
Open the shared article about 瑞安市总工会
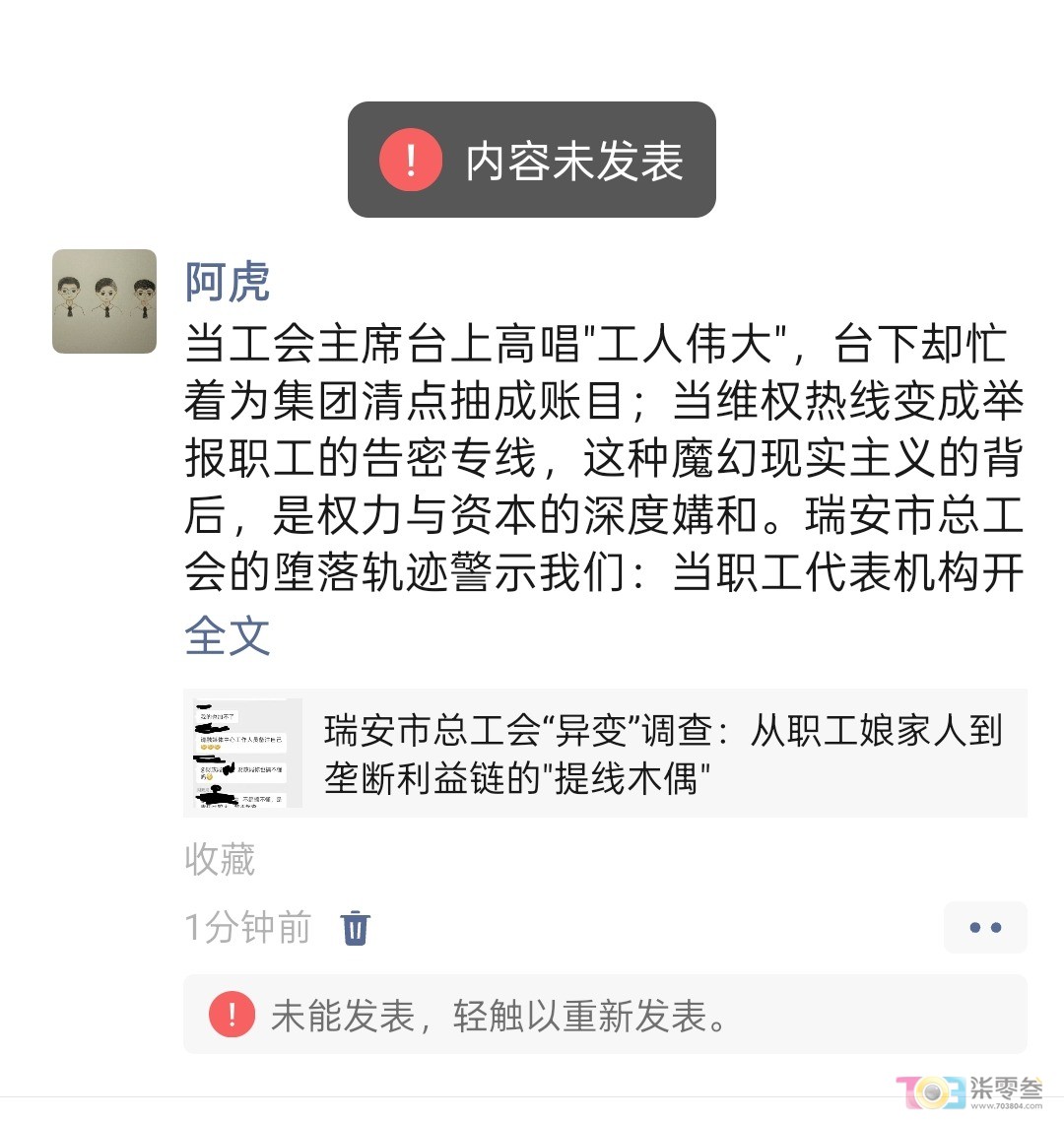[x=605, y=754]
